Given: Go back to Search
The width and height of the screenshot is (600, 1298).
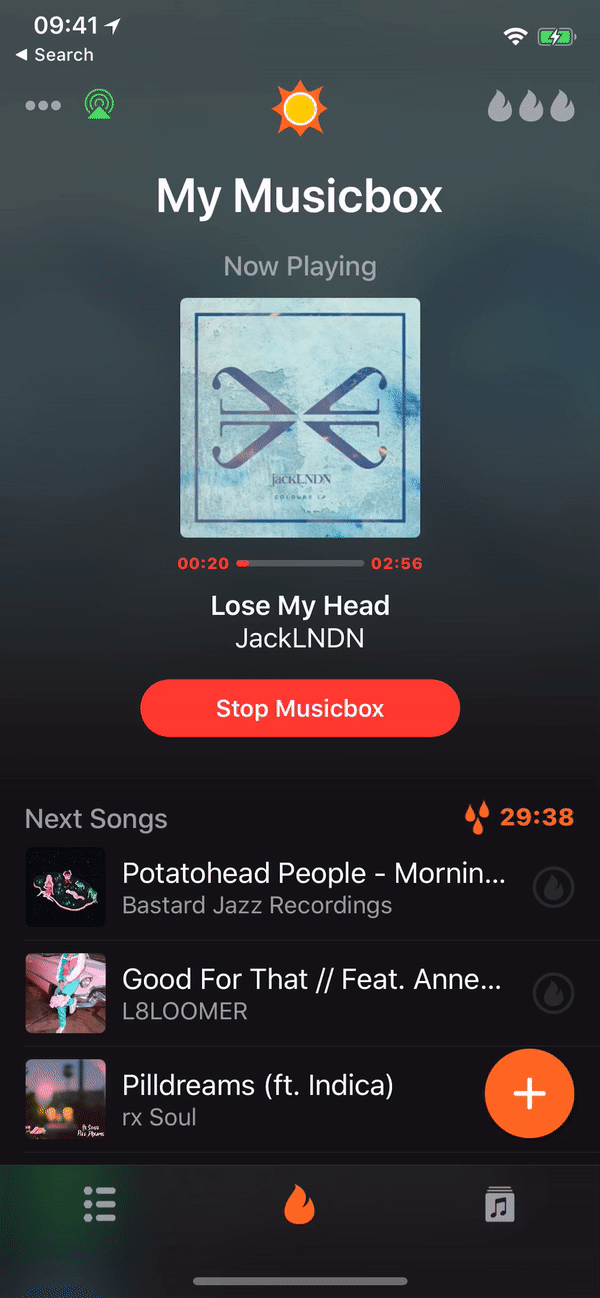Looking at the screenshot, I should tap(55, 55).
